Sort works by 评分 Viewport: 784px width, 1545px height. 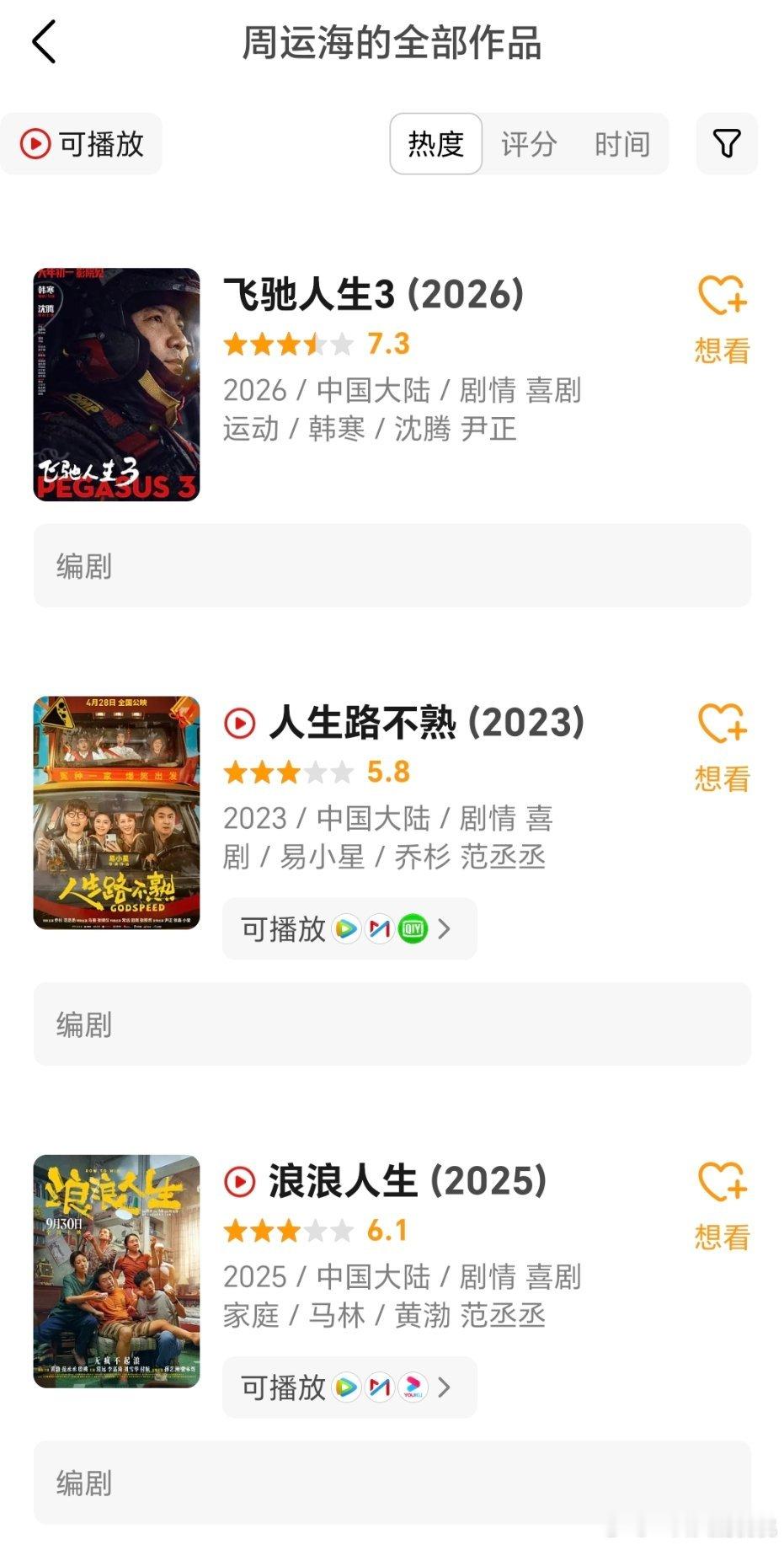[x=529, y=144]
